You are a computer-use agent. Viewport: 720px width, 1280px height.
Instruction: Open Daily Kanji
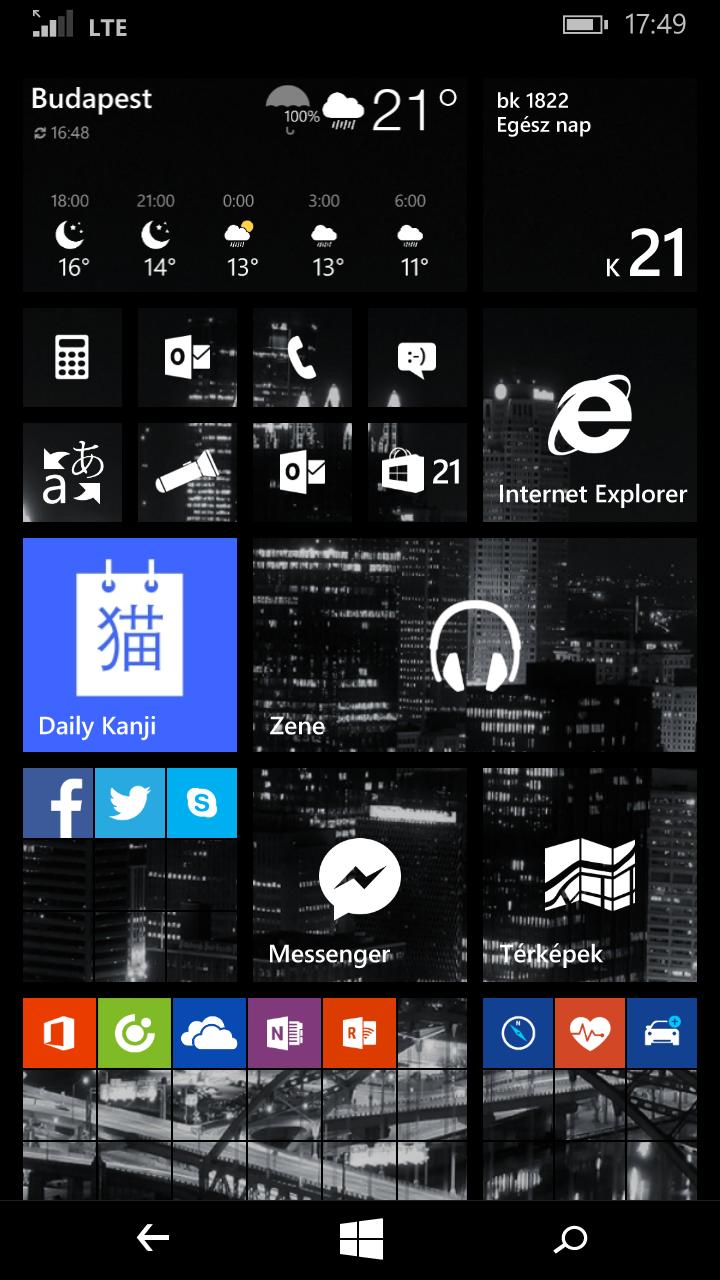point(130,645)
